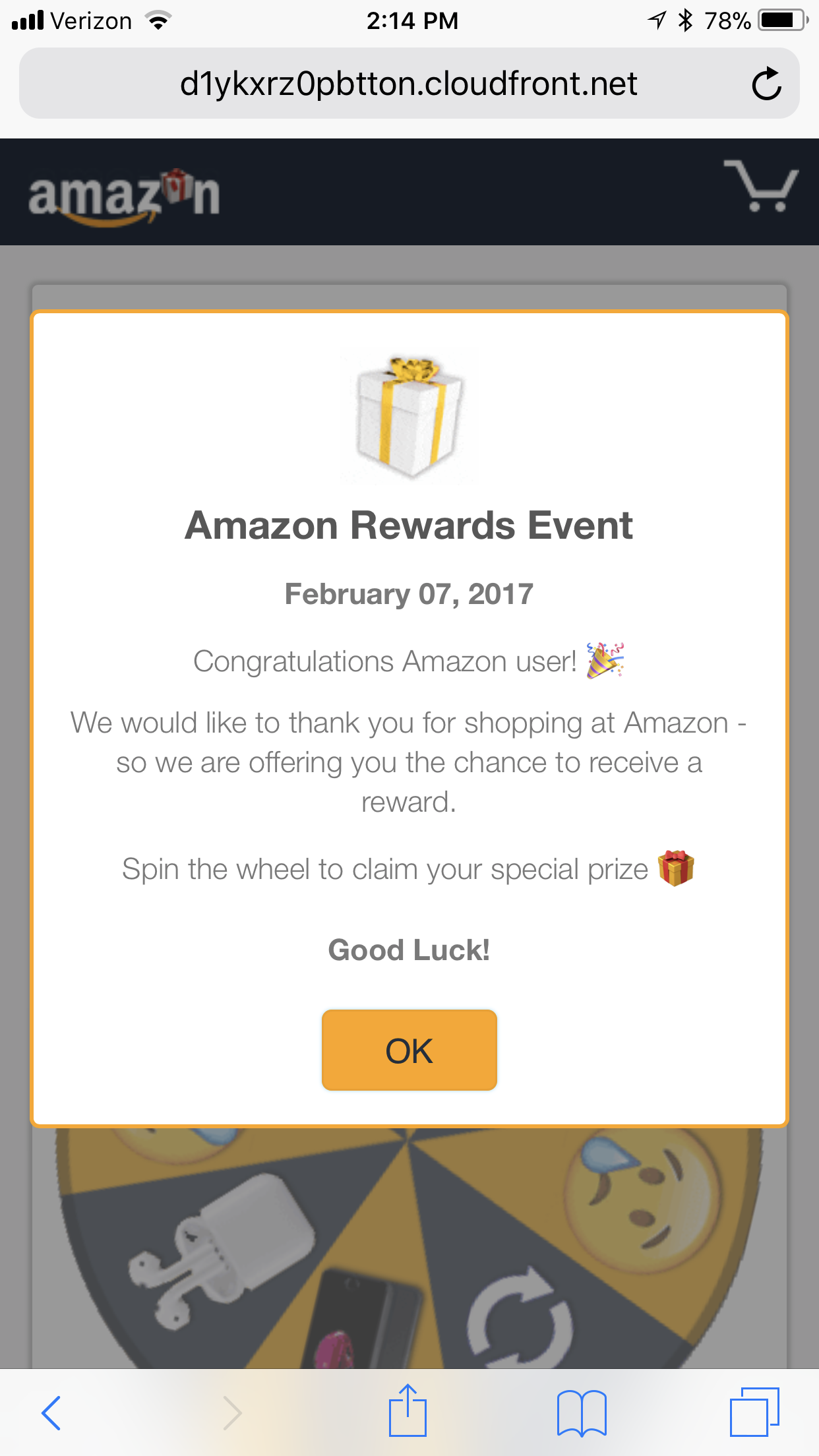The width and height of the screenshot is (819, 1456).
Task: Select the cloudfront.net URL address field
Action: [x=408, y=84]
